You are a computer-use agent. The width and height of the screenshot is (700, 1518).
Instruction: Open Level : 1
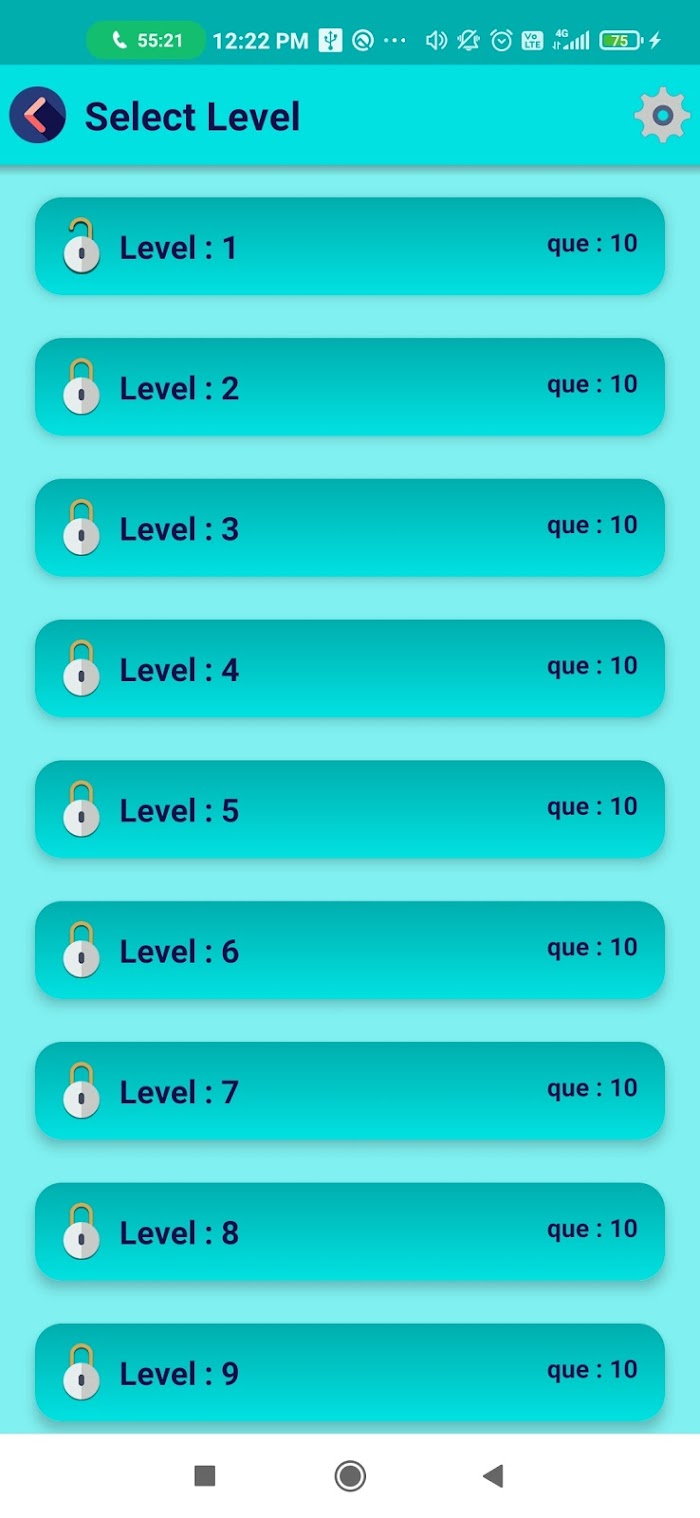click(x=350, y=246)
